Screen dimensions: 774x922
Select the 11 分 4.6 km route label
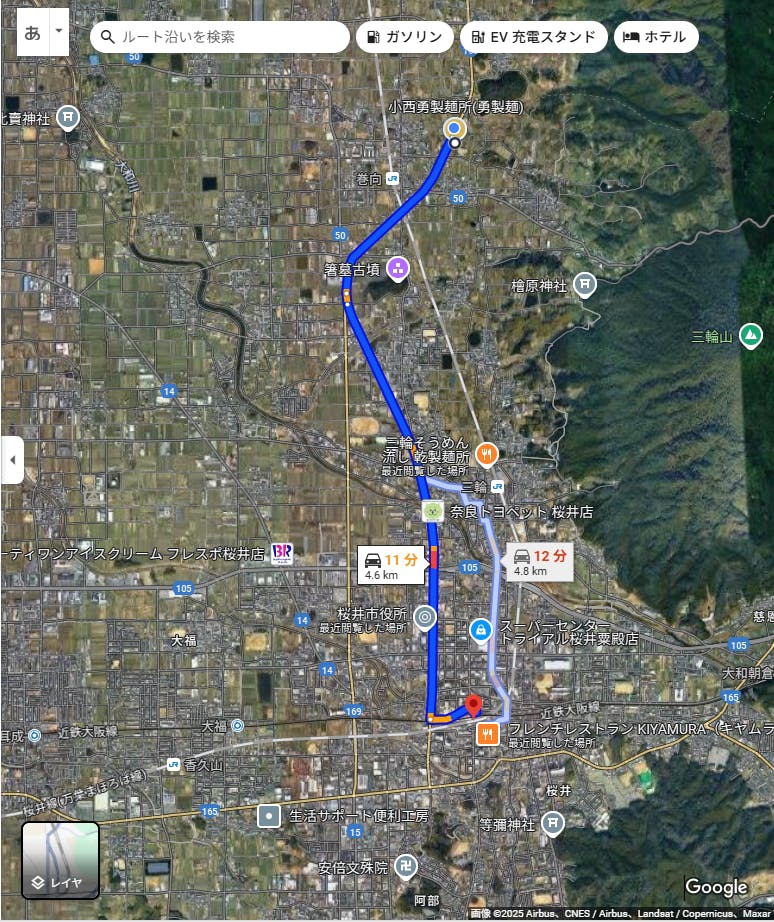[x=393, y=565]
